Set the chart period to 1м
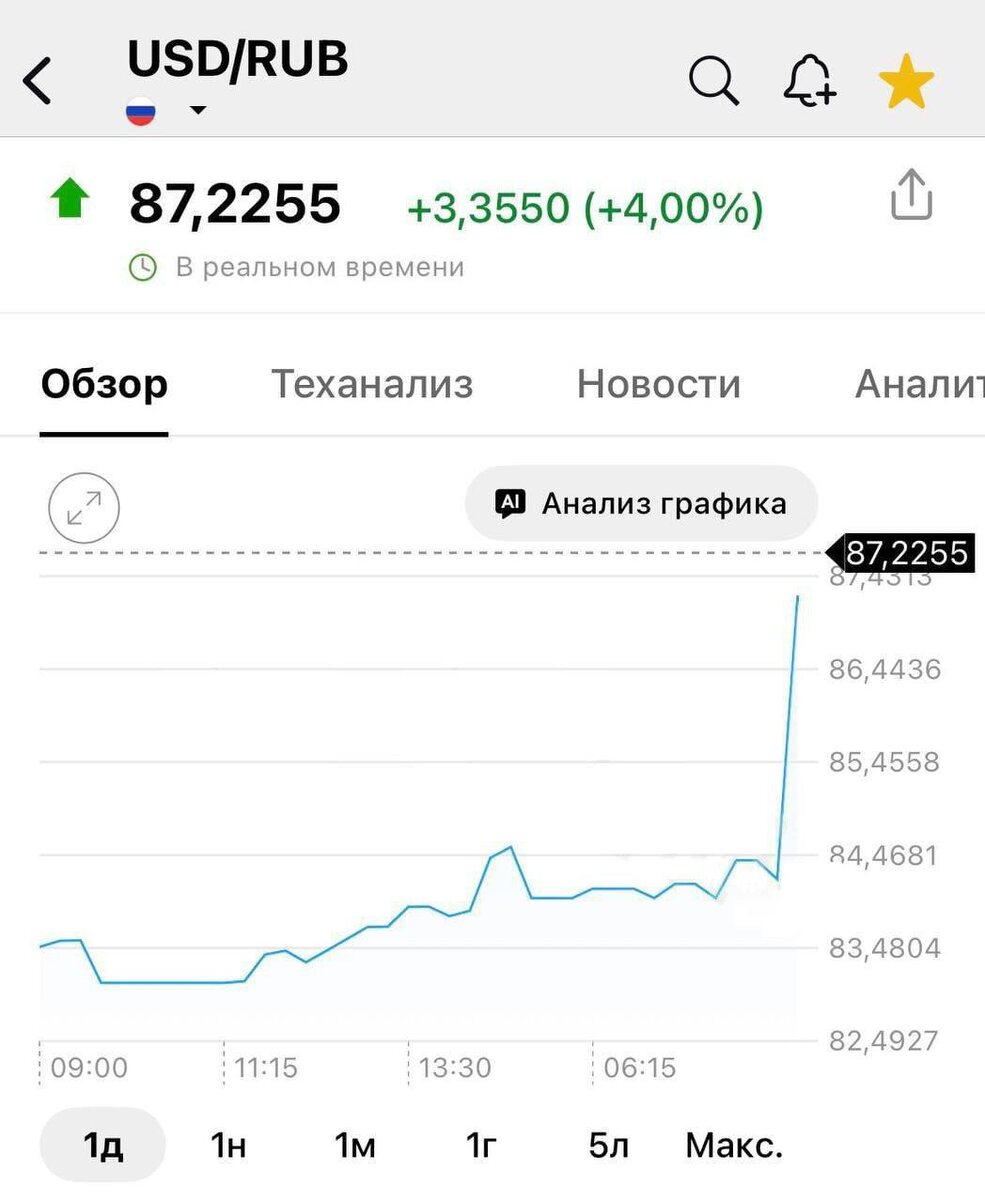Image resolution: width=985 pixels, height=1200 pixels. [x=354, y=1146]
